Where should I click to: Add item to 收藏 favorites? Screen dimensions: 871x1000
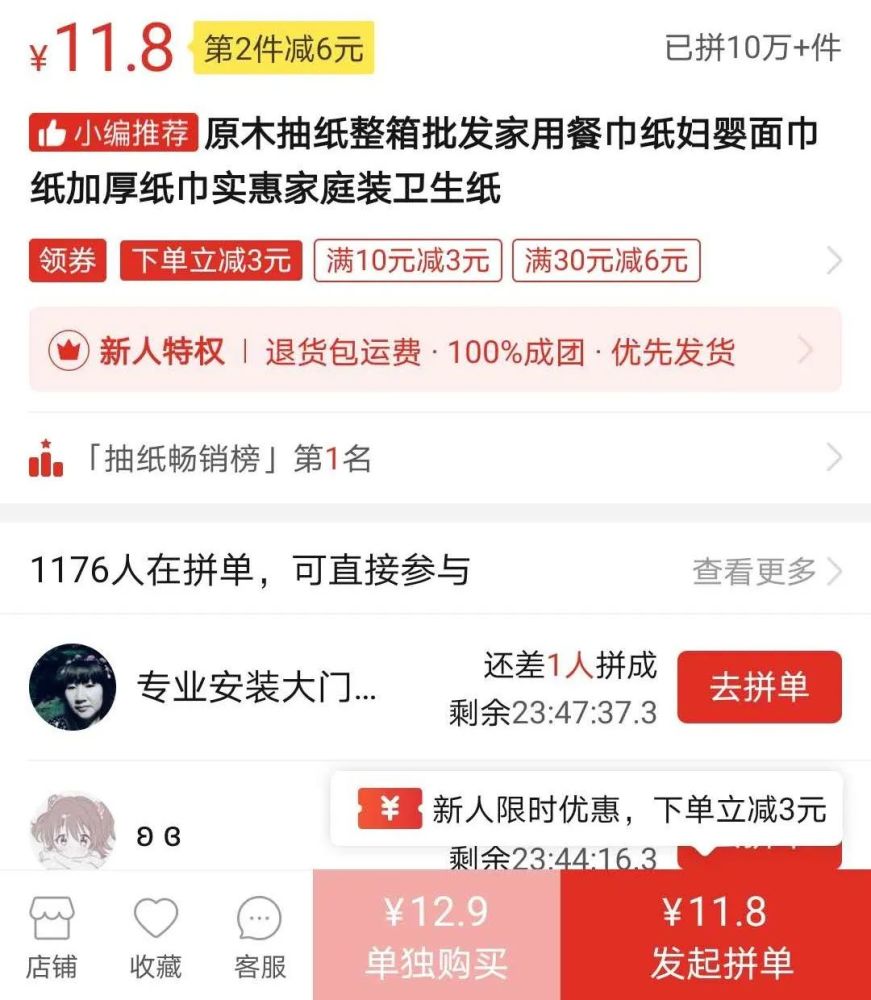(x=156, y=937)
